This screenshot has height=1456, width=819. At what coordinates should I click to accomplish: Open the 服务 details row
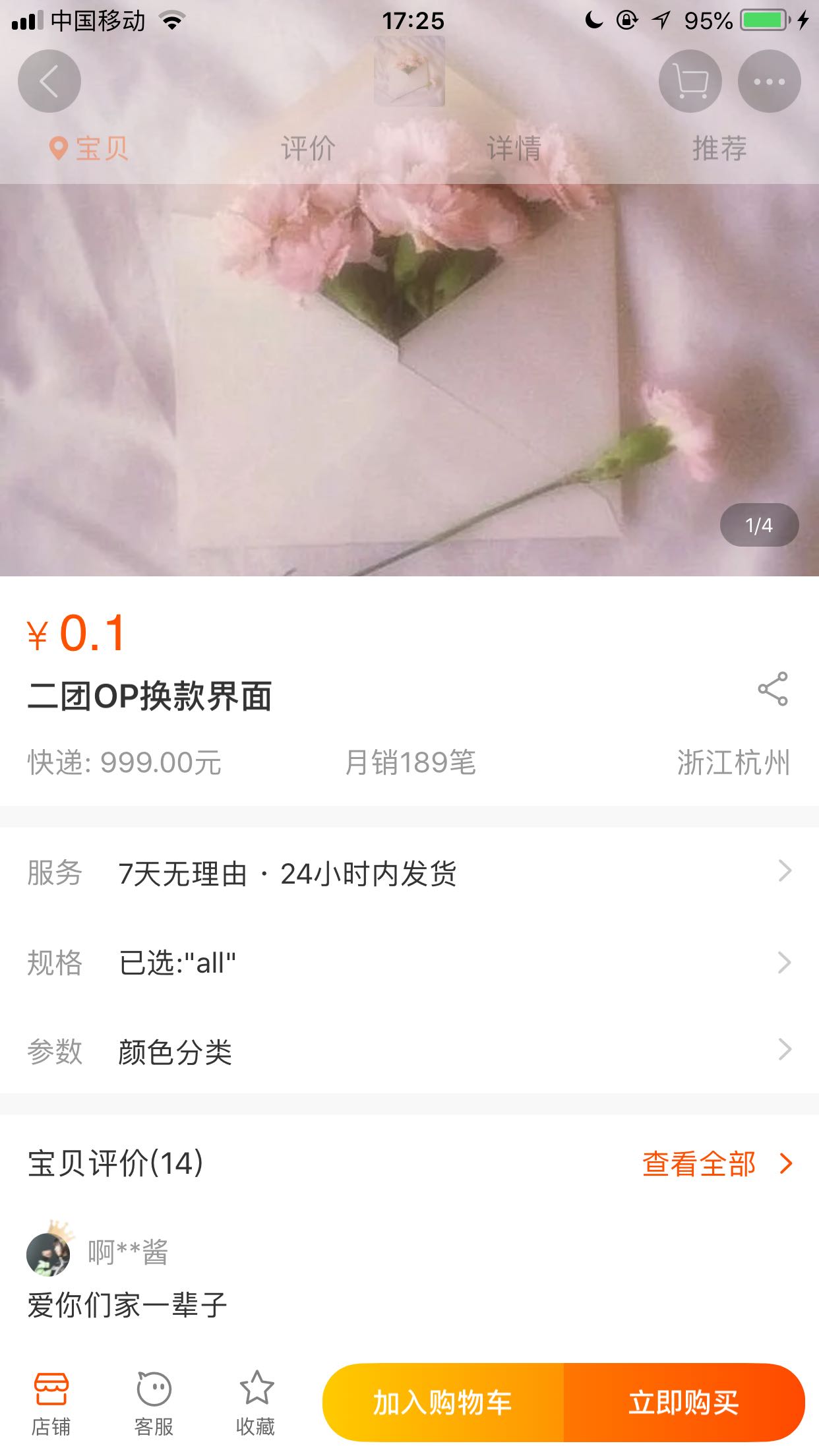409,873
